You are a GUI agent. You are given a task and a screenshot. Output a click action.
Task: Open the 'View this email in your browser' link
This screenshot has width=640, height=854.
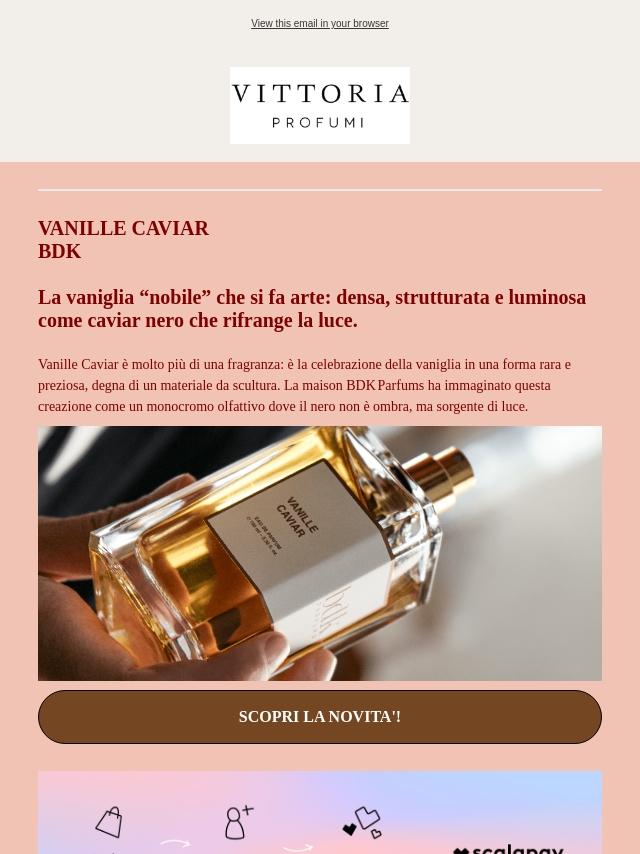click(x=319, y=24)
